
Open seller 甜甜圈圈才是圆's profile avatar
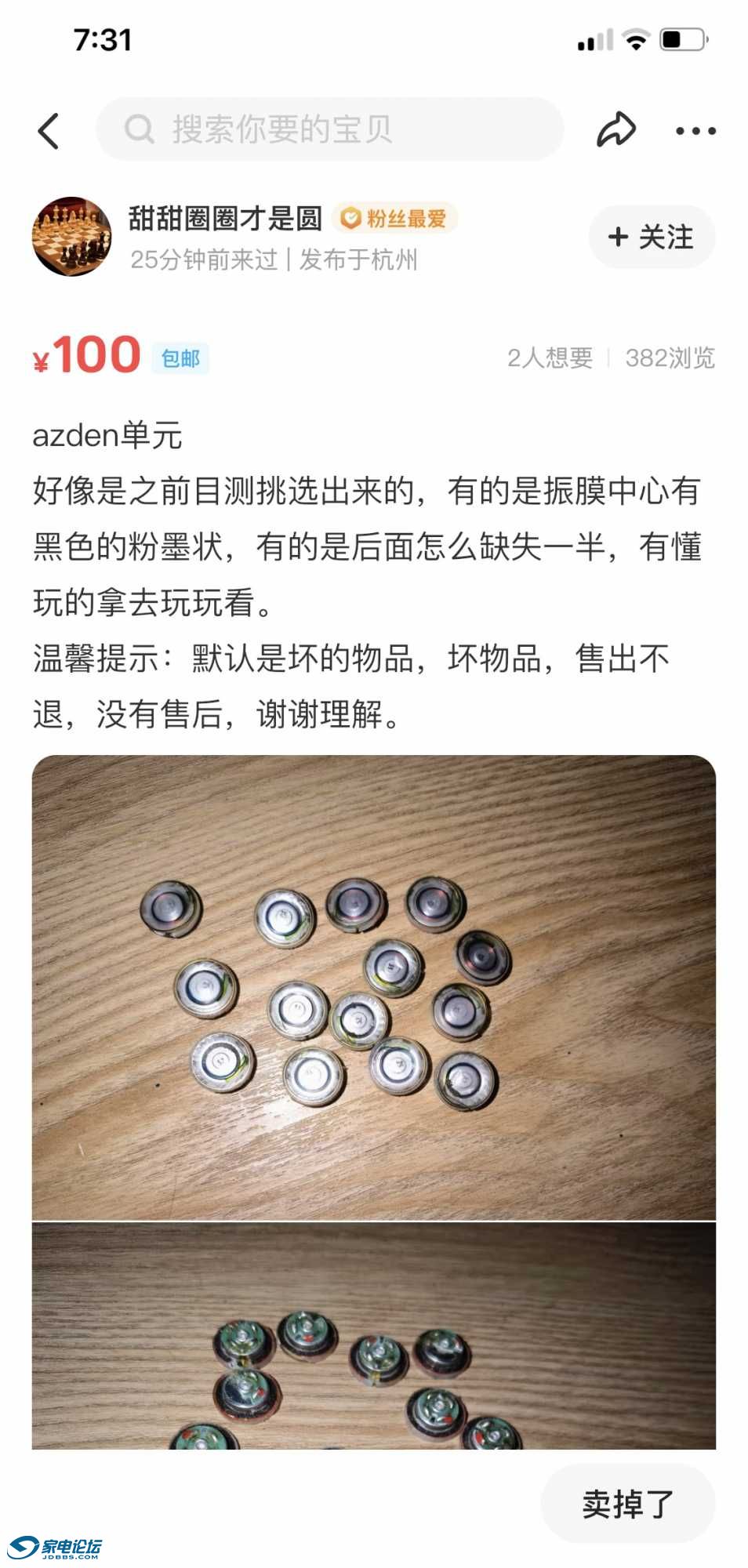[x=71, y=236]
